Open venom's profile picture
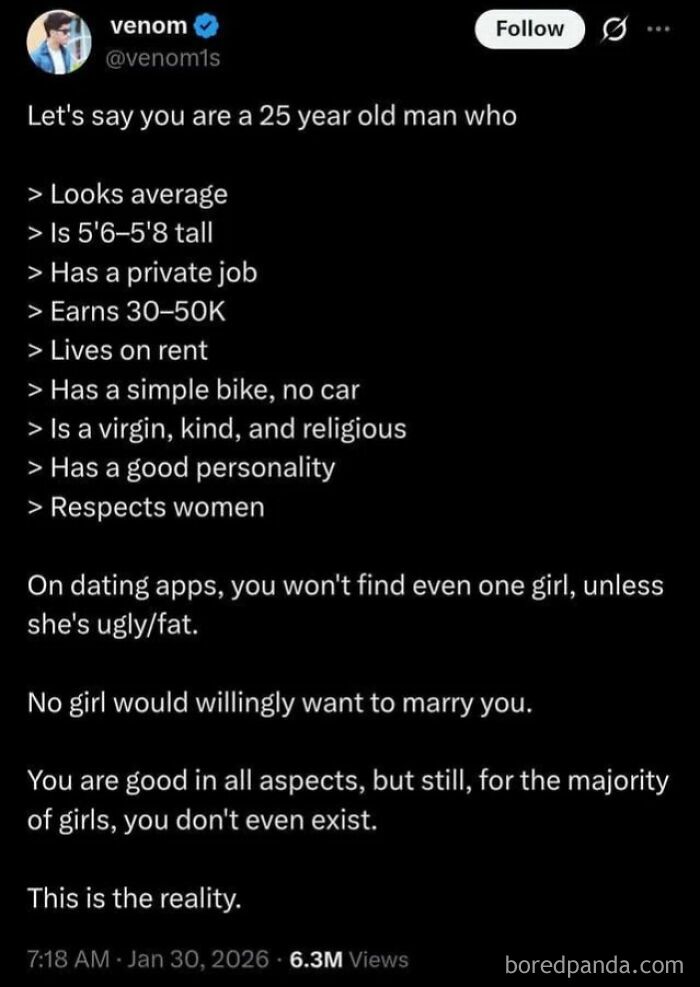Screen dimensions: 700x987 54,43
